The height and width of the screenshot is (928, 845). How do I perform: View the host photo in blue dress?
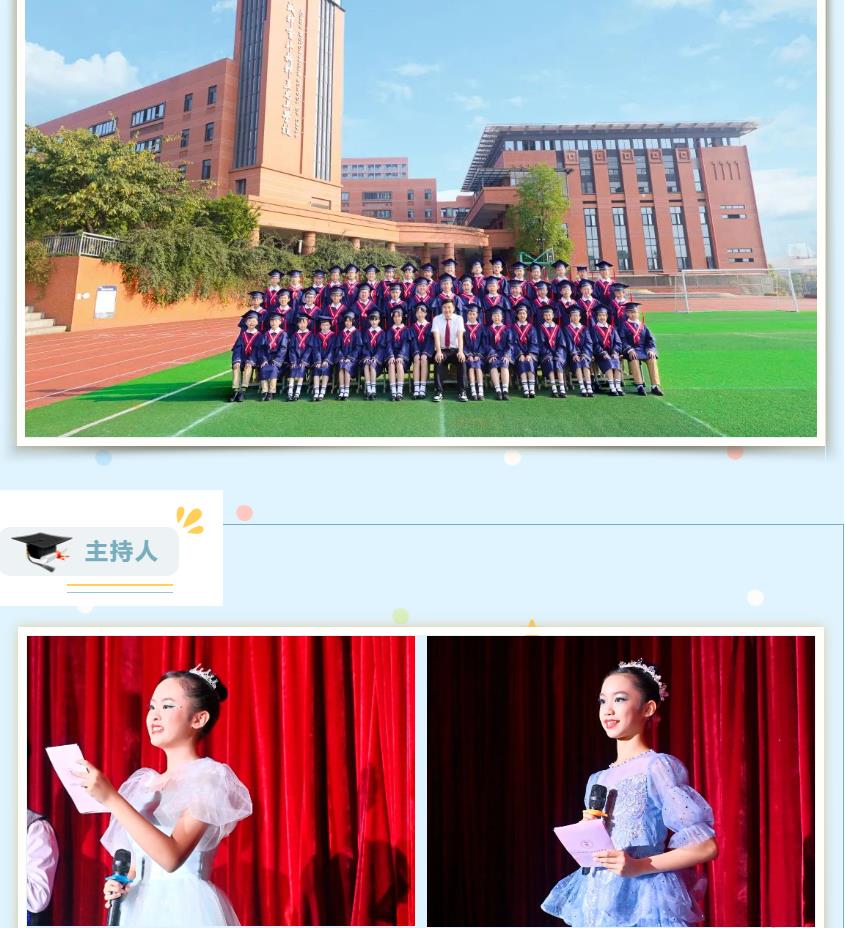pyautogui.click(x=620, y=780)
